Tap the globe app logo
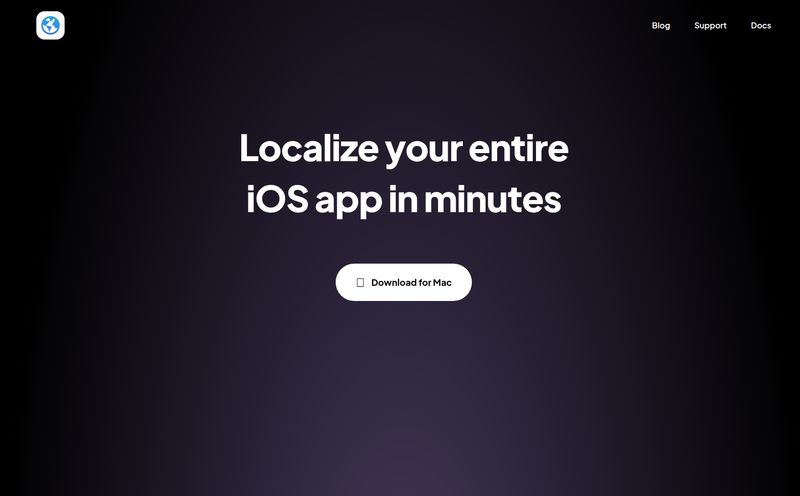Screen dimensions: 800x496 coord(50,26)
